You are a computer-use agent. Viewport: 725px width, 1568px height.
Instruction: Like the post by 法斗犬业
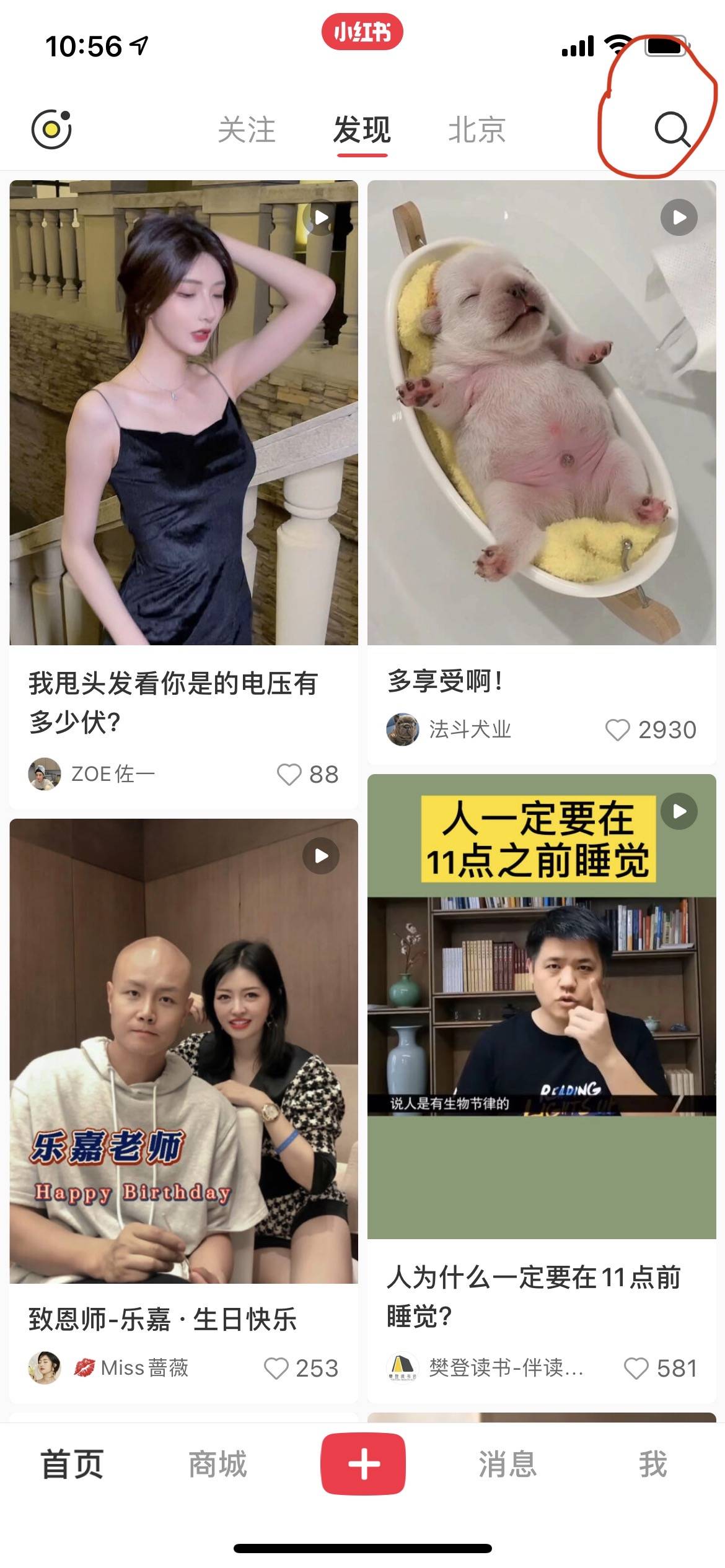[x=617, y=730]
